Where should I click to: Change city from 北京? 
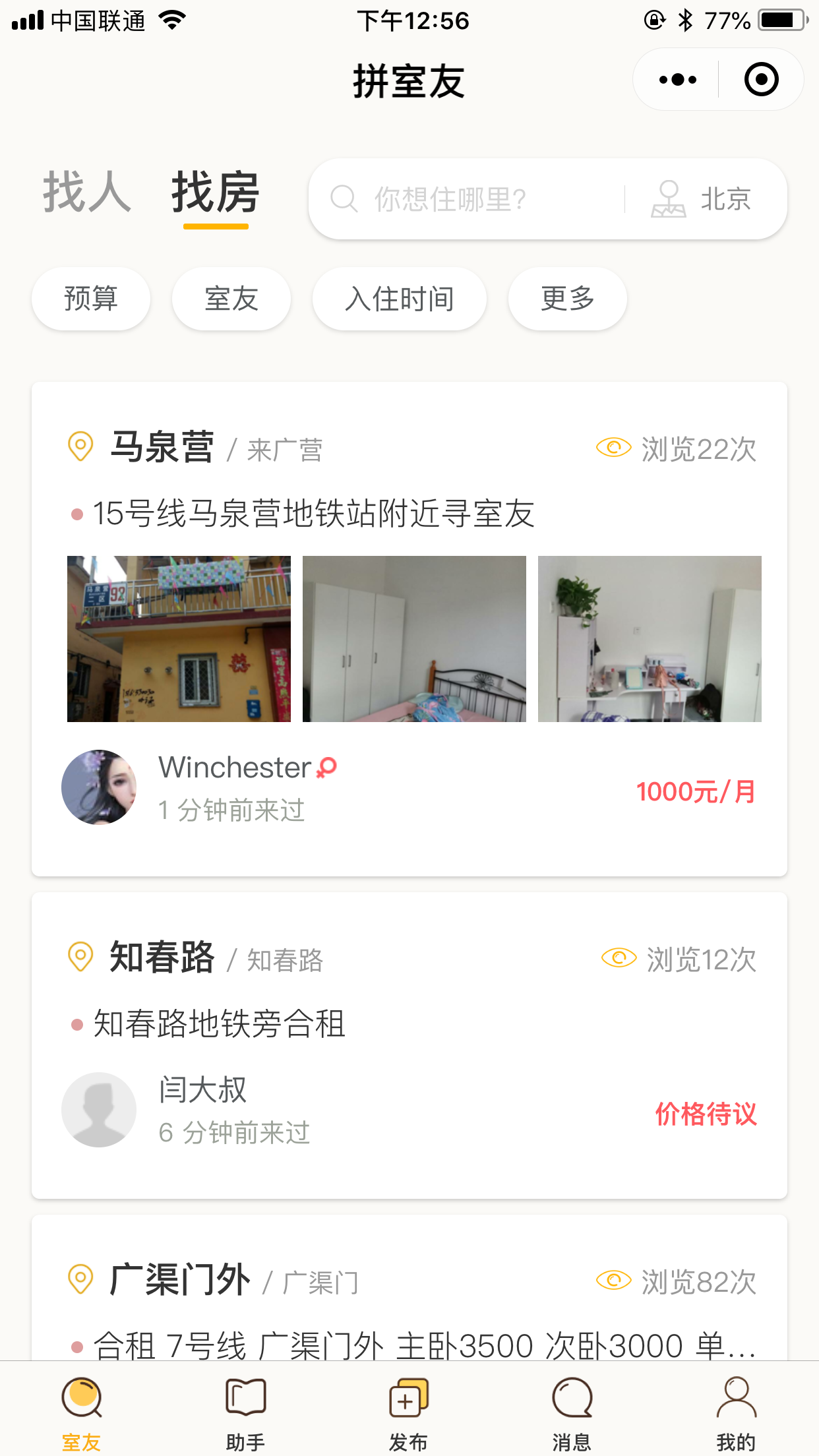pyautogui.click(x=703, y=198)
